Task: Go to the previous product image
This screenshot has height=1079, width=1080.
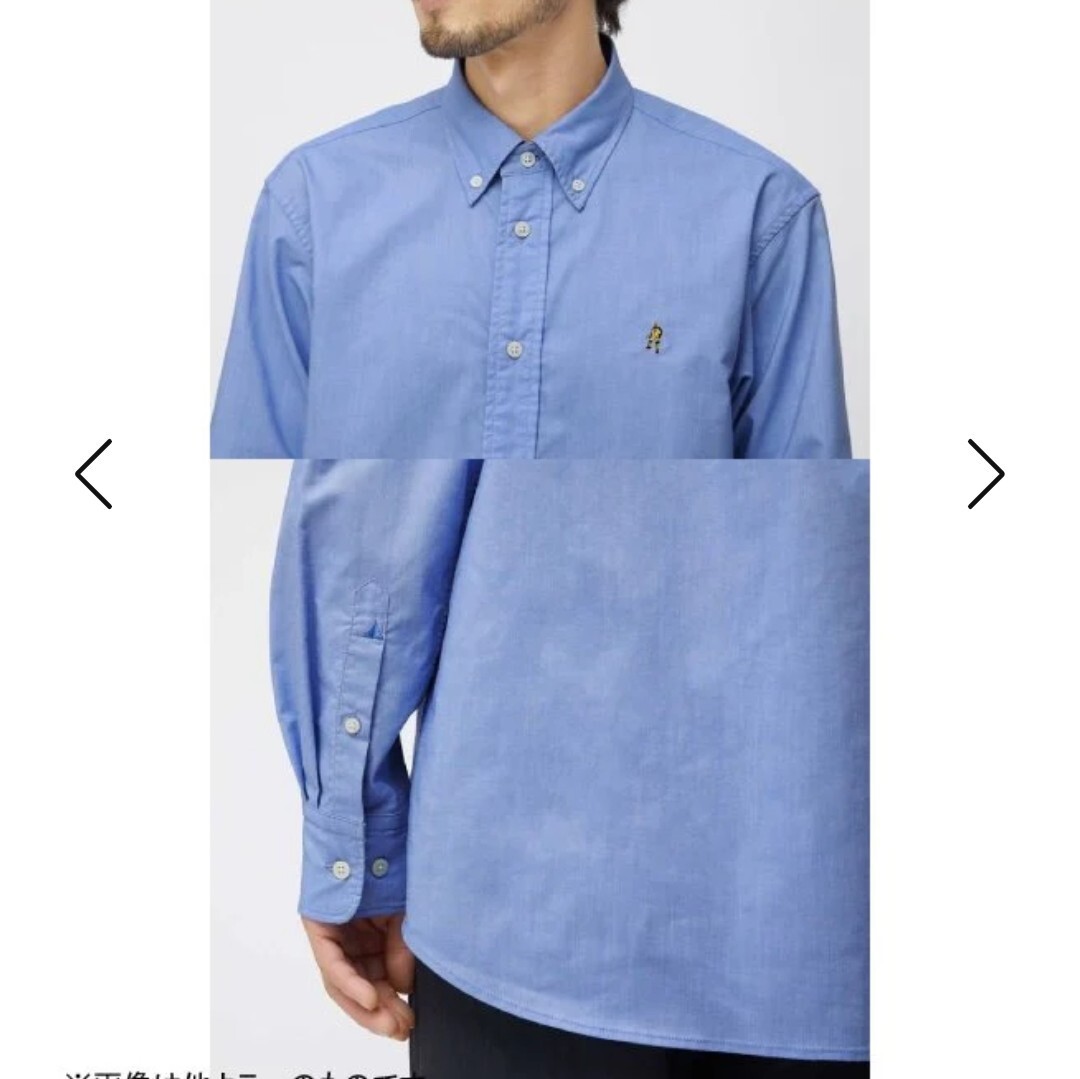Action: tap(95, 474)
